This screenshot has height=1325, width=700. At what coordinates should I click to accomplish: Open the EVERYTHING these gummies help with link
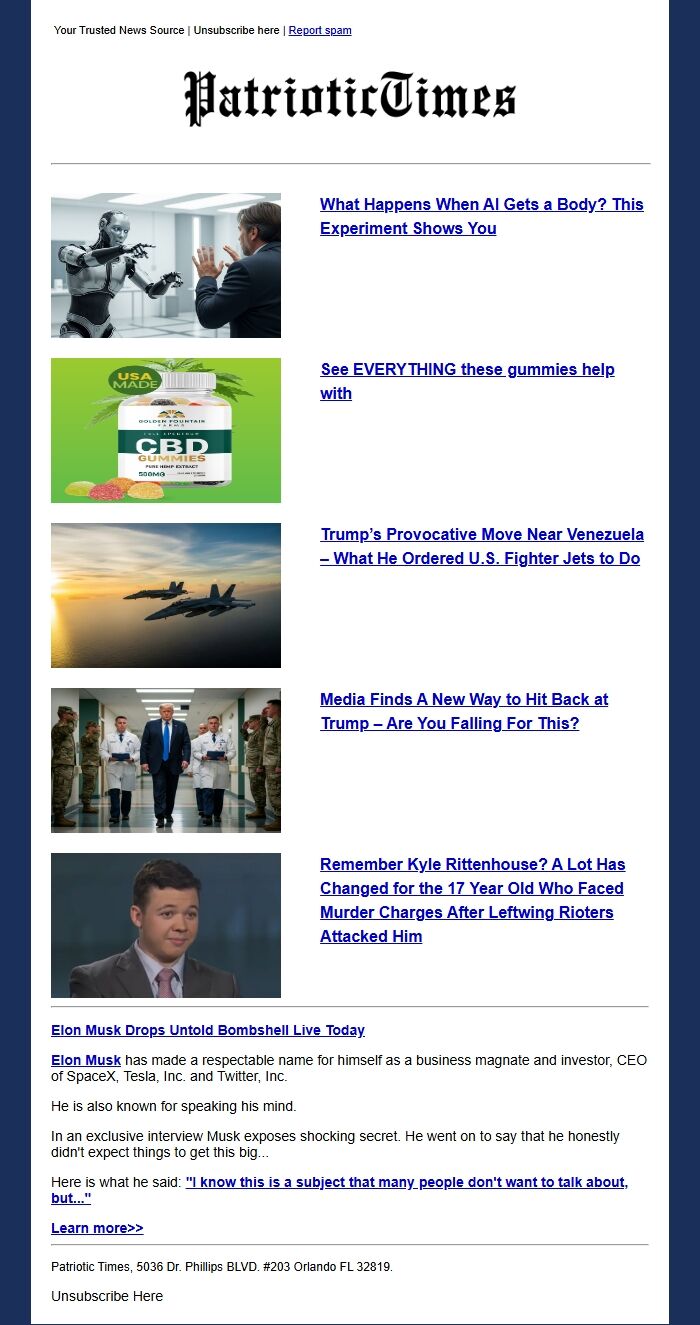[x=467, y=381]
